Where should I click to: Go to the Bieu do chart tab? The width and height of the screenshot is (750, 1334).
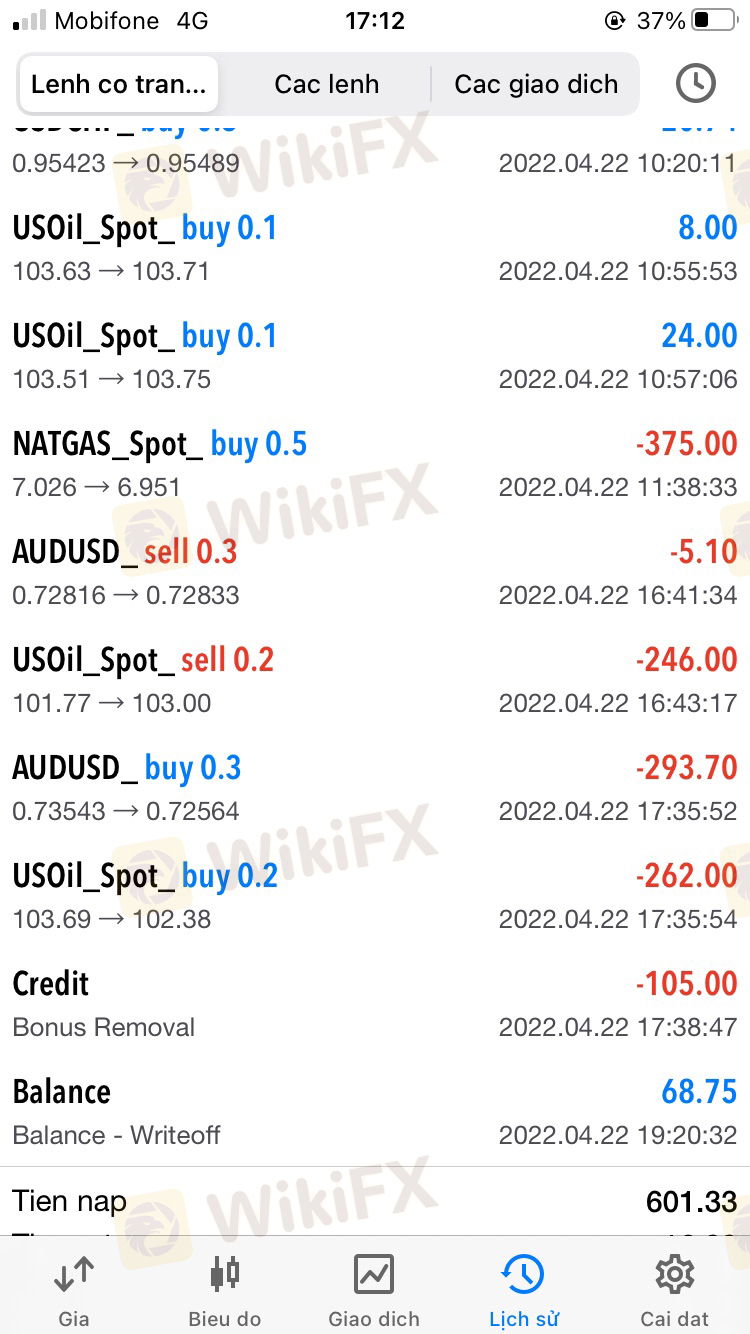click(x=225, y=1291)
